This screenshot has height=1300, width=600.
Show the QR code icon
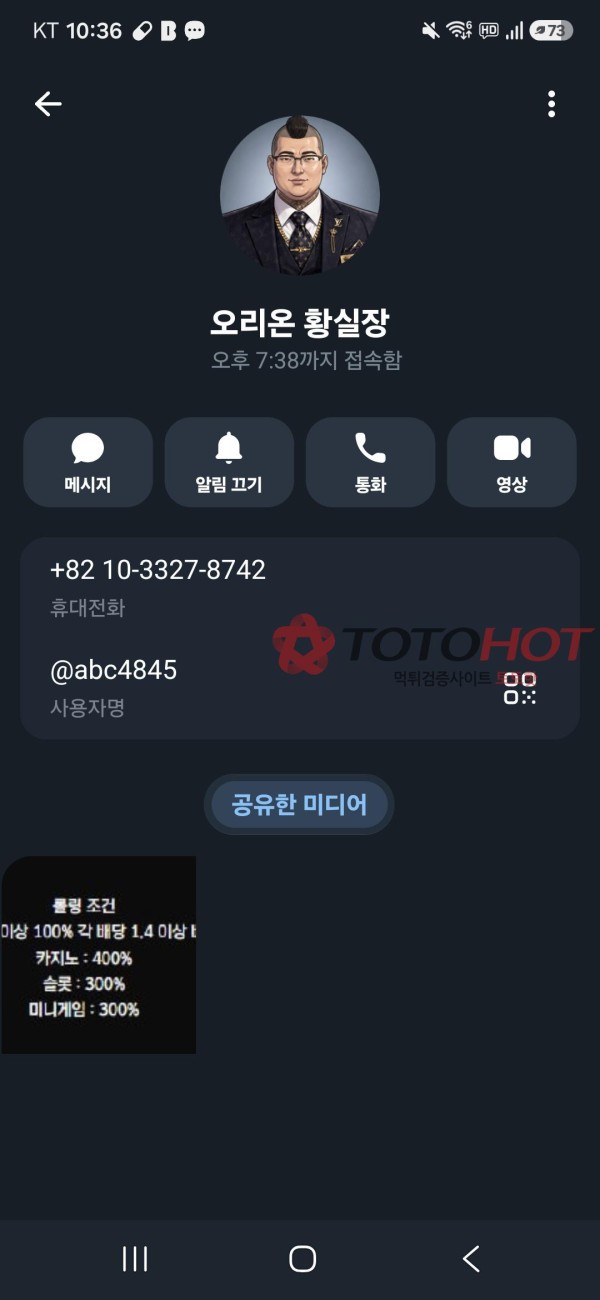520,689
